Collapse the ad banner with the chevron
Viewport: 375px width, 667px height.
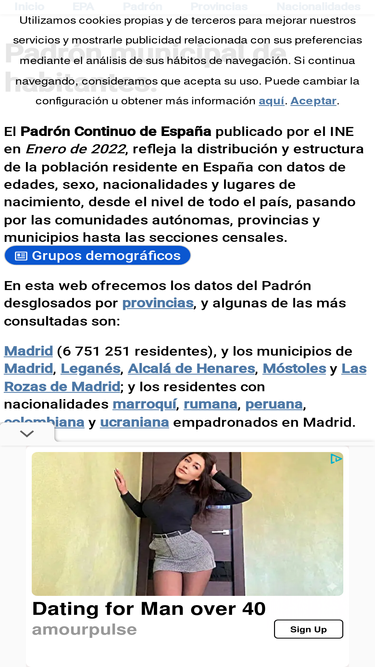point(27,433)
